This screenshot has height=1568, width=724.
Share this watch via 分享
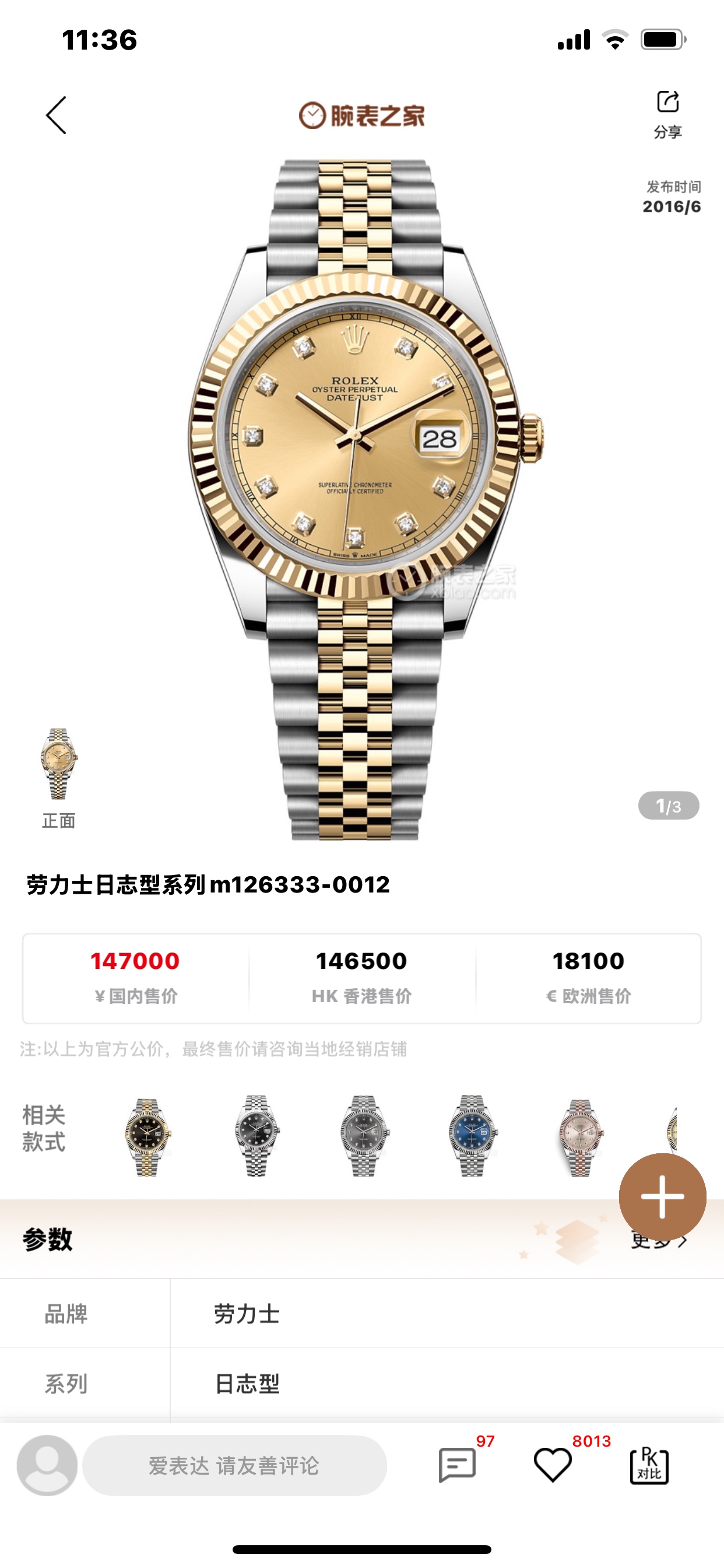coord(667,113)
